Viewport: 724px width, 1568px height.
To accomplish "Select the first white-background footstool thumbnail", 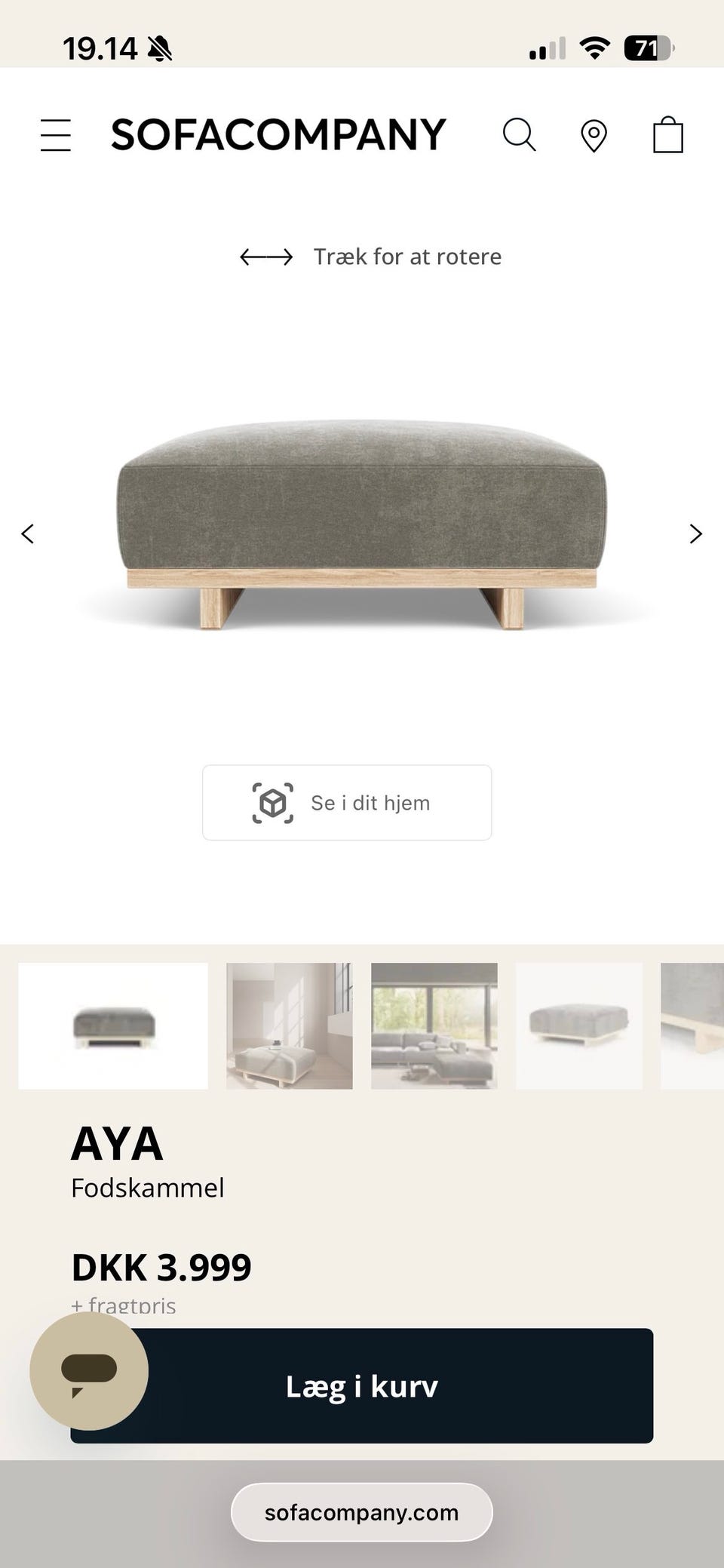I will coord(112,1025).
